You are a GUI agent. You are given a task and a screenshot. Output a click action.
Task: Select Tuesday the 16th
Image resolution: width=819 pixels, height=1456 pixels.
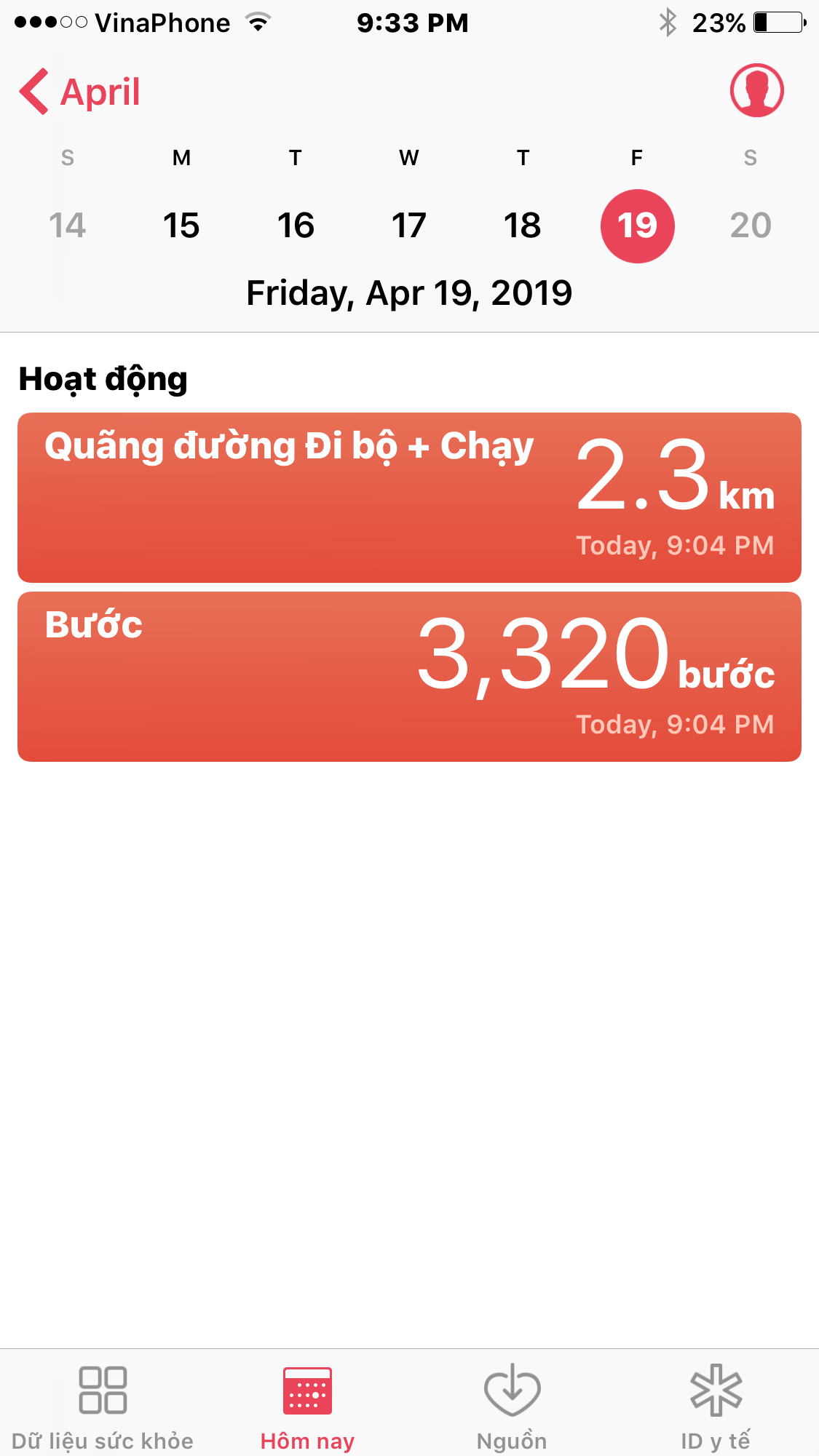[296, 225]
